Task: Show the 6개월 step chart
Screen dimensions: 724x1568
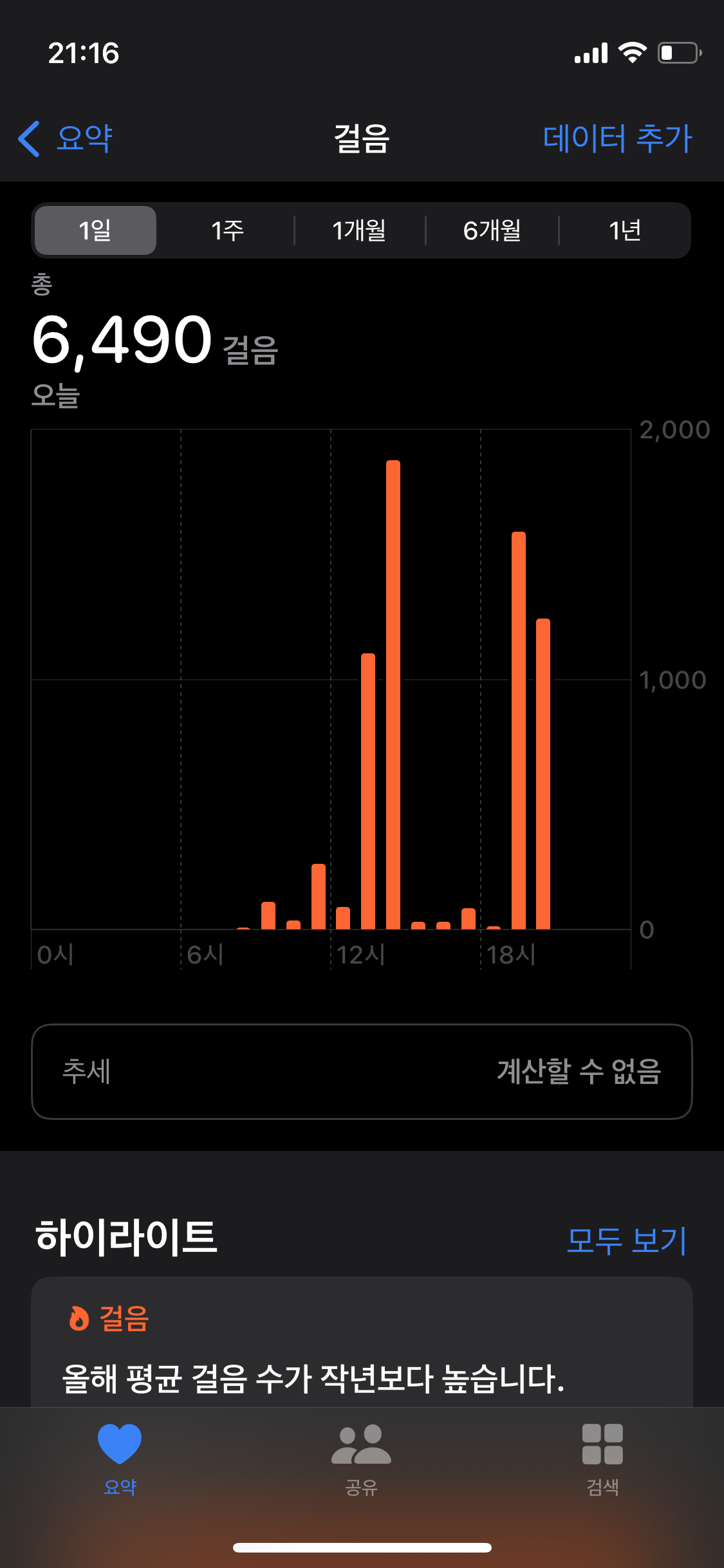Action: coord(492,230)
